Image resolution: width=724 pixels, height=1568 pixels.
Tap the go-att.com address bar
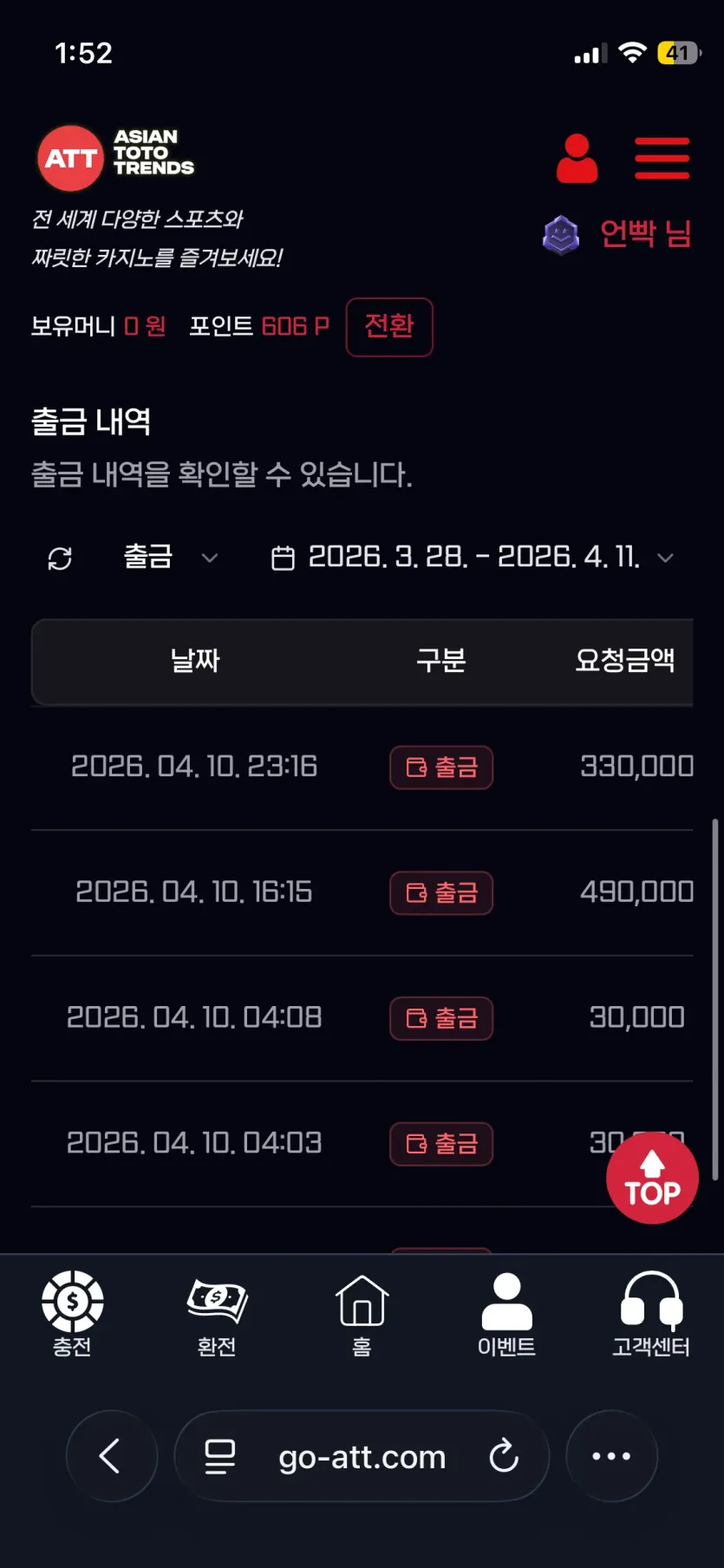tap(362, 1456)
